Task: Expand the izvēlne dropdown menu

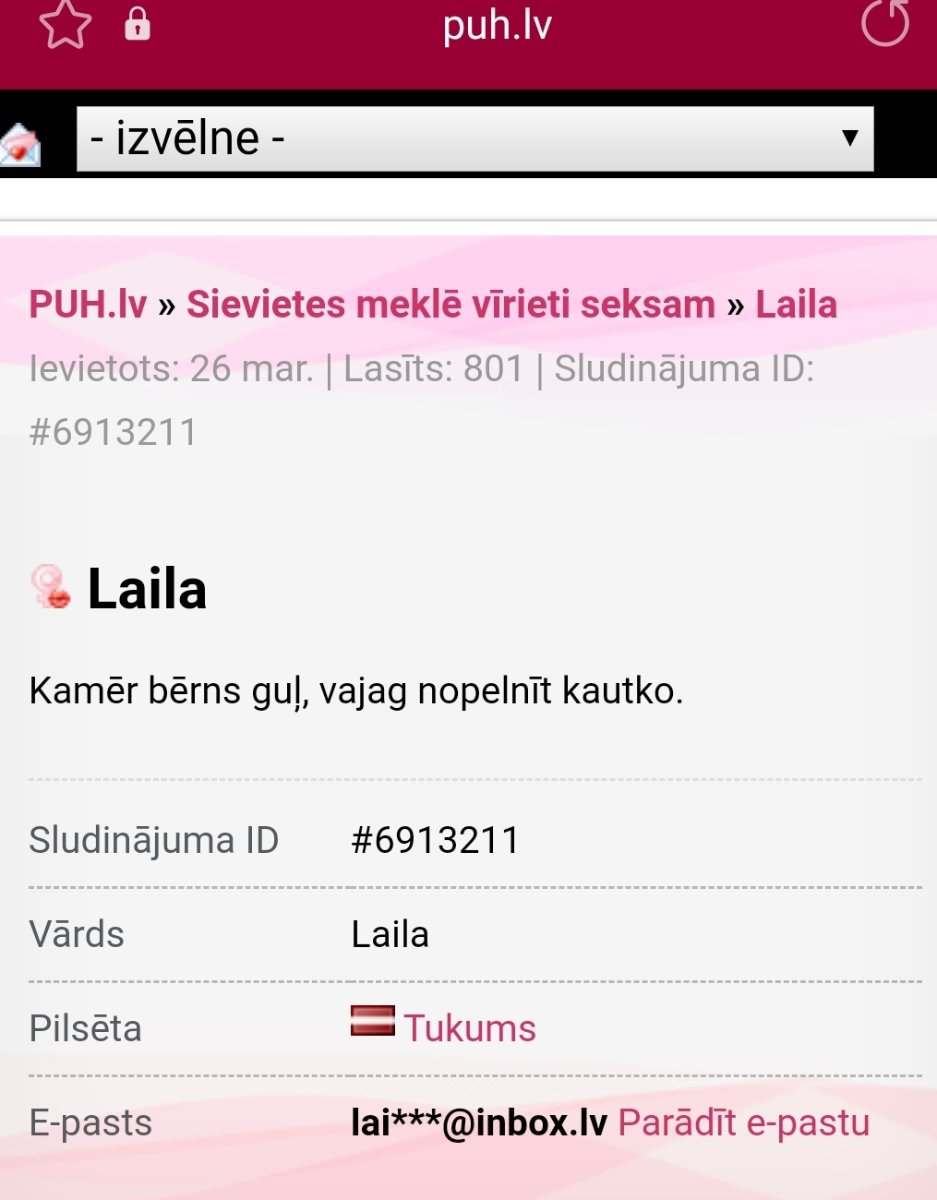Action: (x=475, y=138)
